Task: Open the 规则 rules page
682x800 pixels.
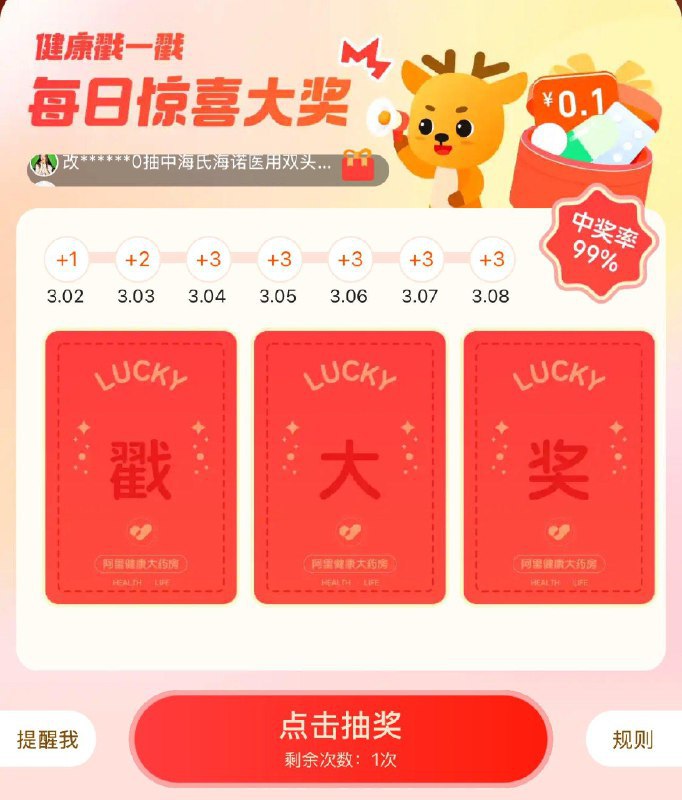Action: pos(633,740)
